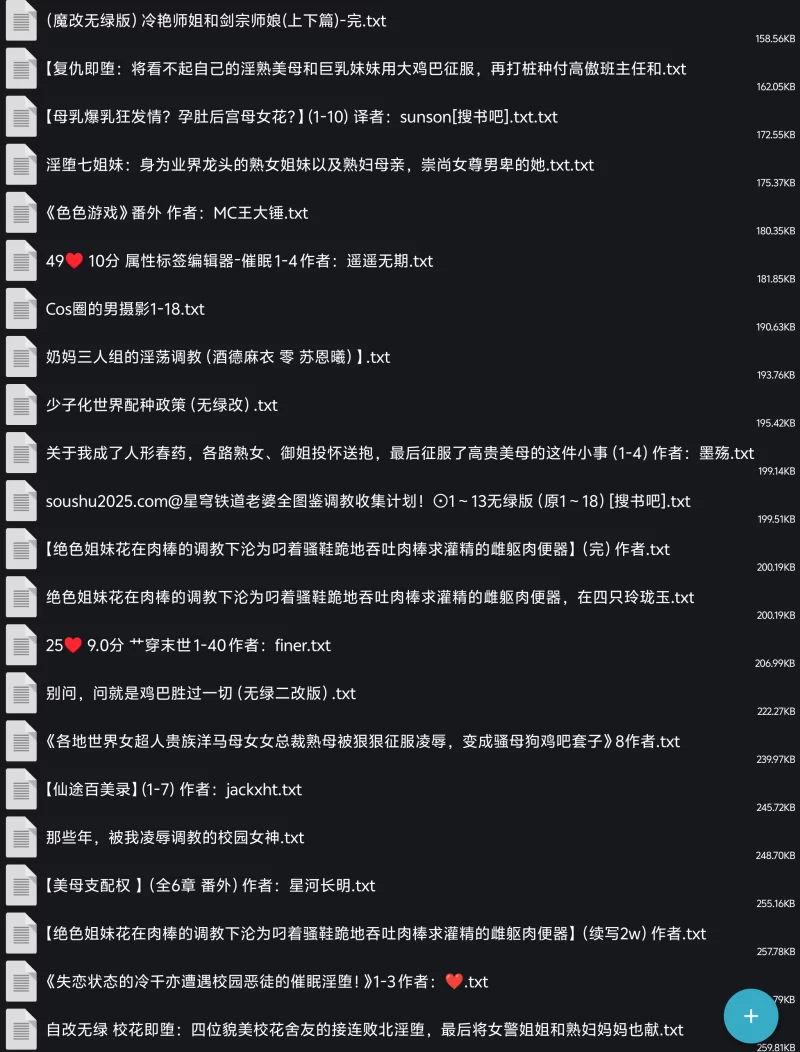Open the 那些年 248.70KB text file
This screenshot has width=800, height=1052.
click(x=175, y=837)
